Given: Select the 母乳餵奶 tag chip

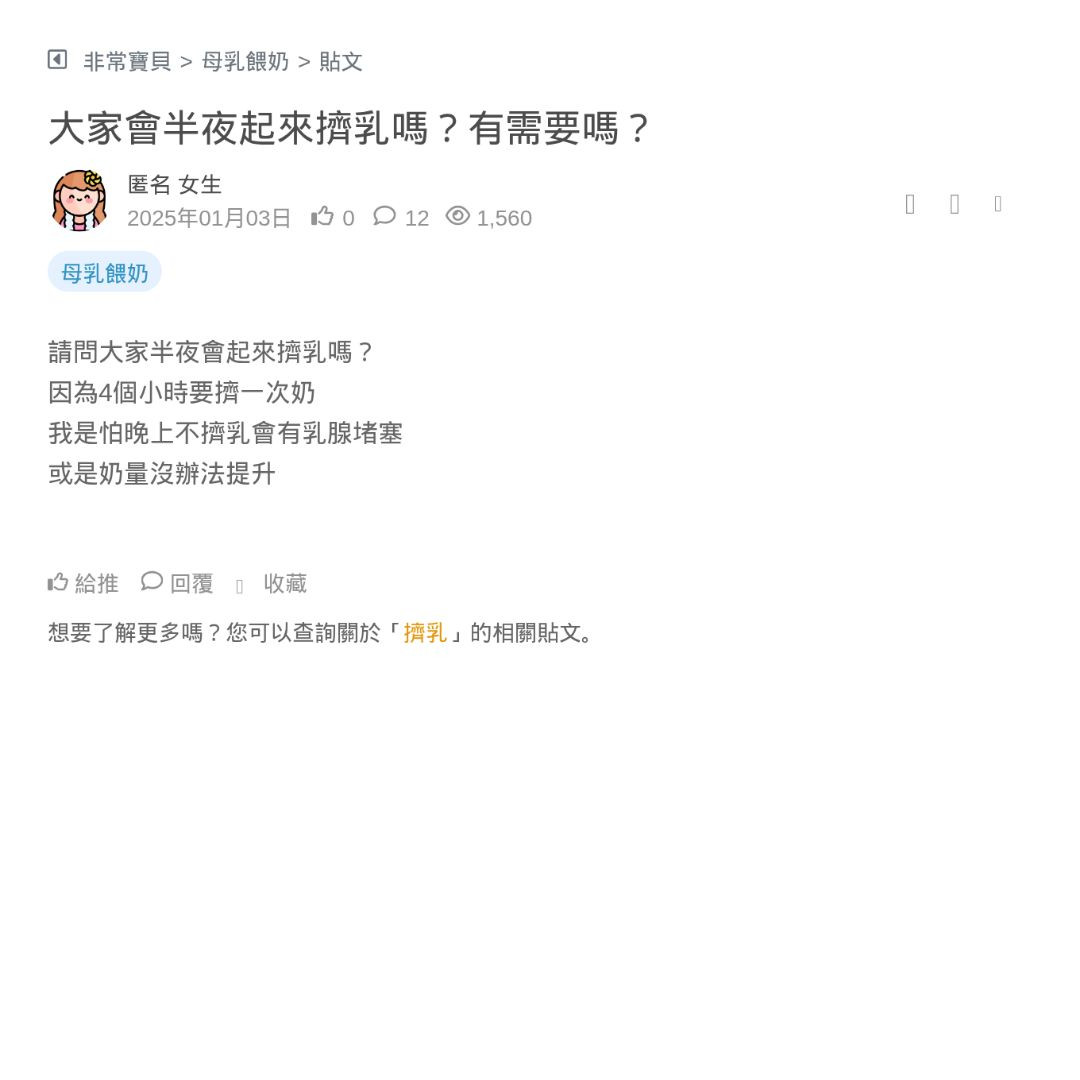Looking at the screenshot, I should 104,273.
